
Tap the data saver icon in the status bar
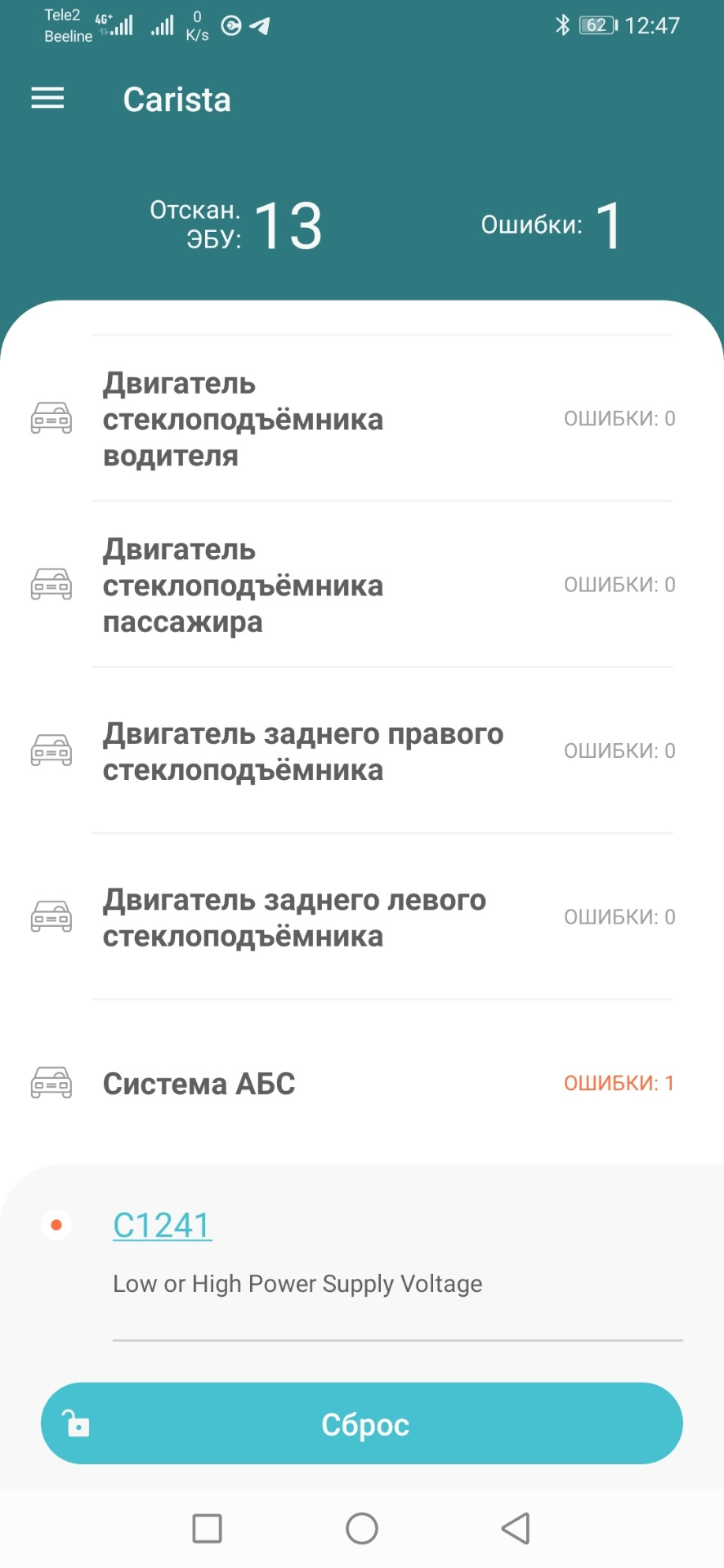coord(230,24)
